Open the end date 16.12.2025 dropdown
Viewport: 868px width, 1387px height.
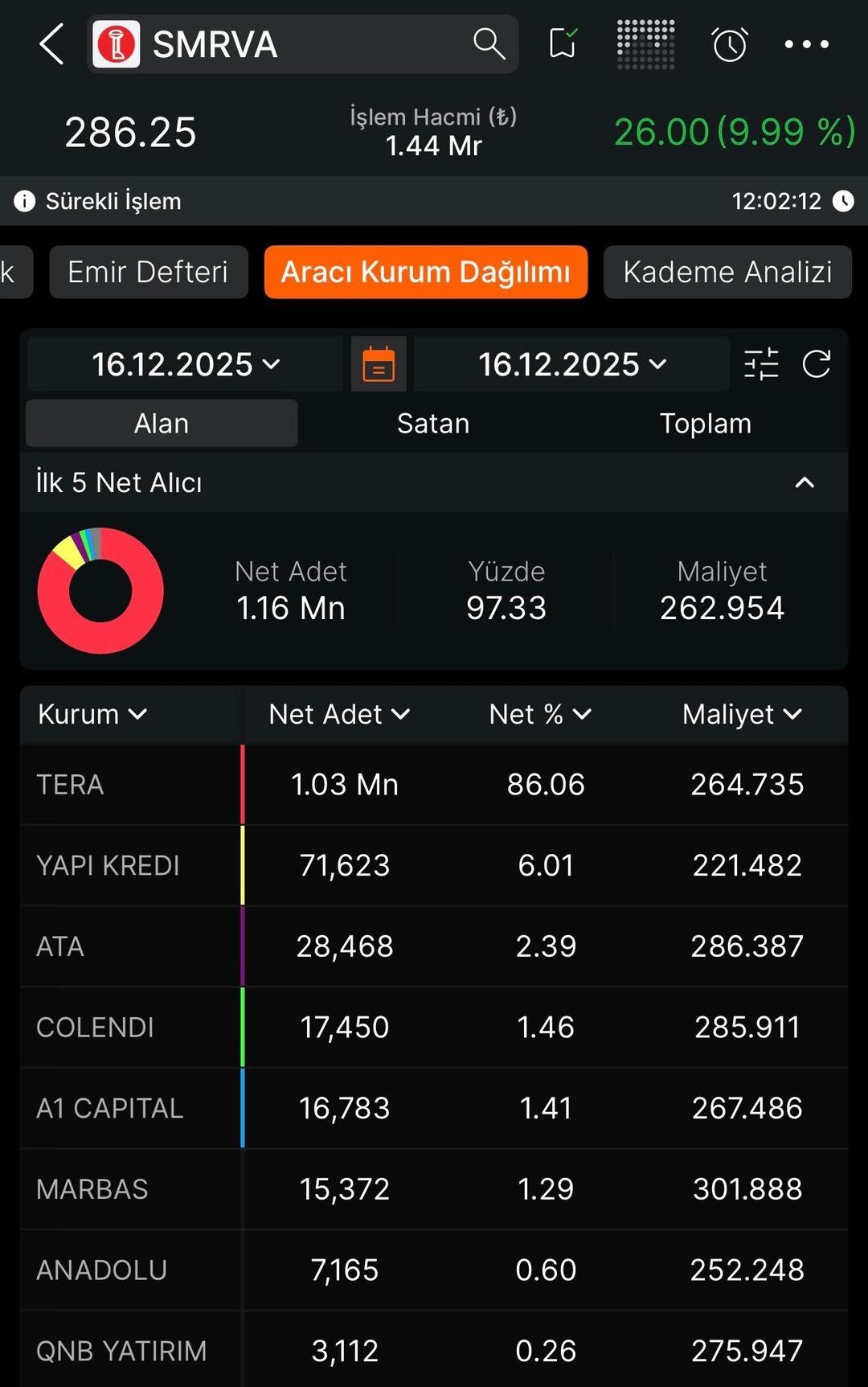tap(571, 363)
